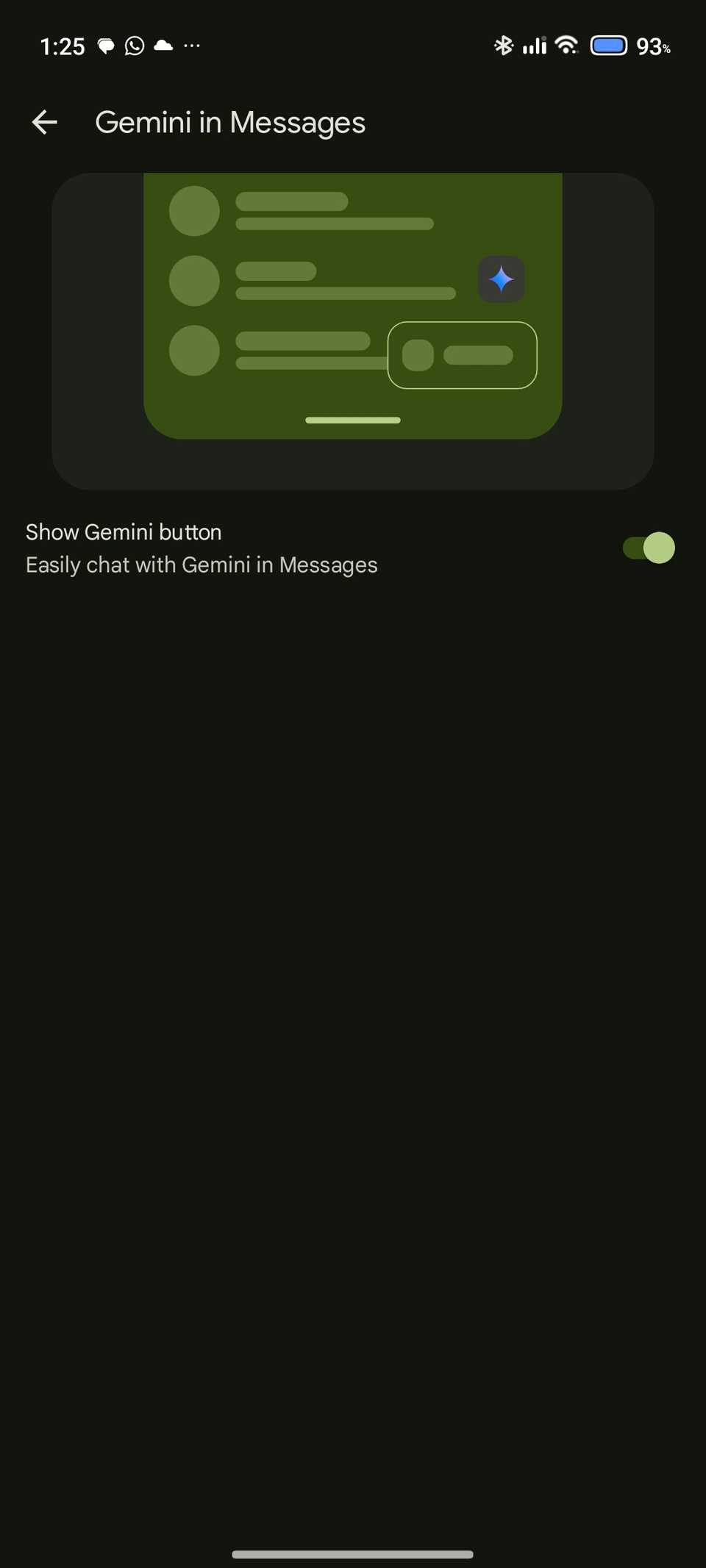Turn off the Show Gemini button switch
Image resolution: width=706 pixels, height=1568 pixels.
pos(648,548)
